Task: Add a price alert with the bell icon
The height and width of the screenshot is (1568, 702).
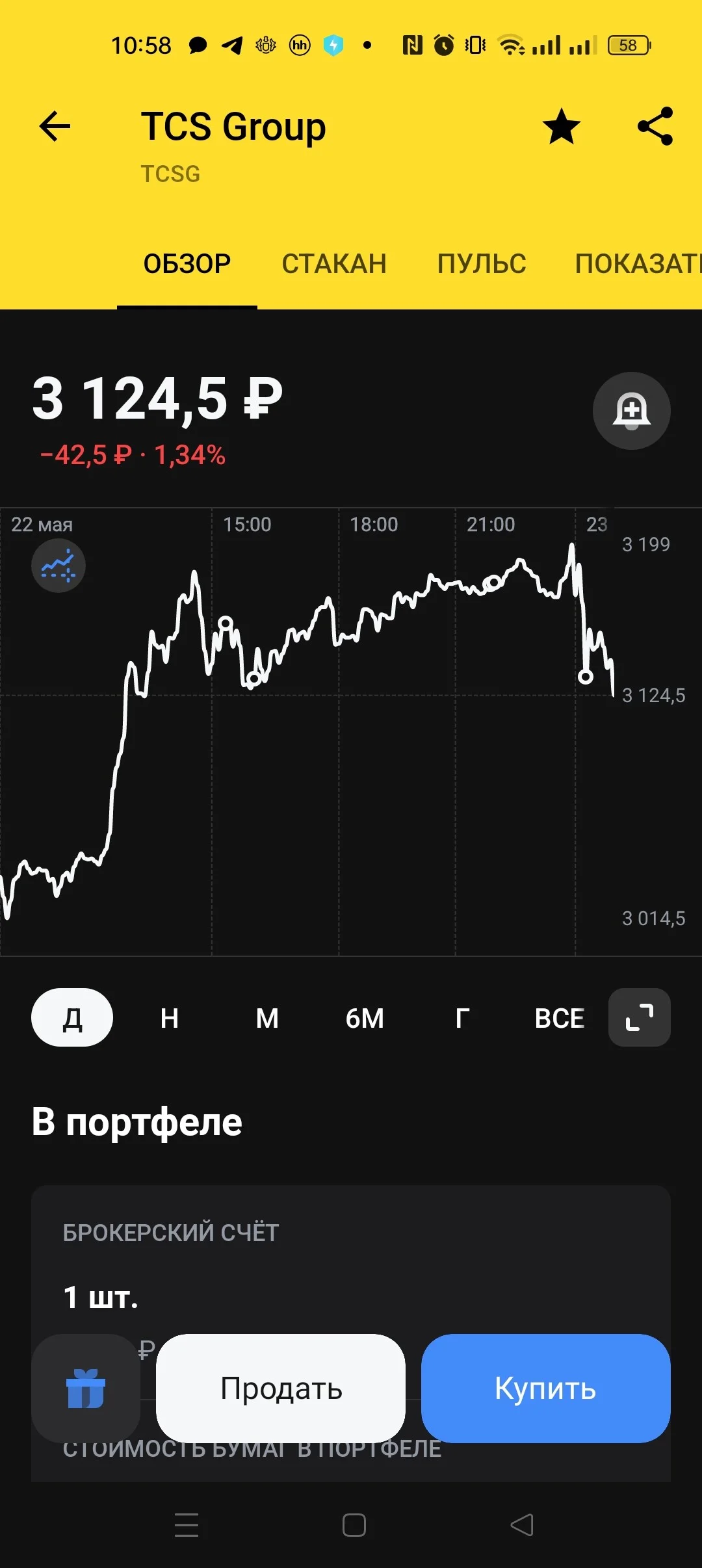Action: pyautogui.click(x=632, y=411)
